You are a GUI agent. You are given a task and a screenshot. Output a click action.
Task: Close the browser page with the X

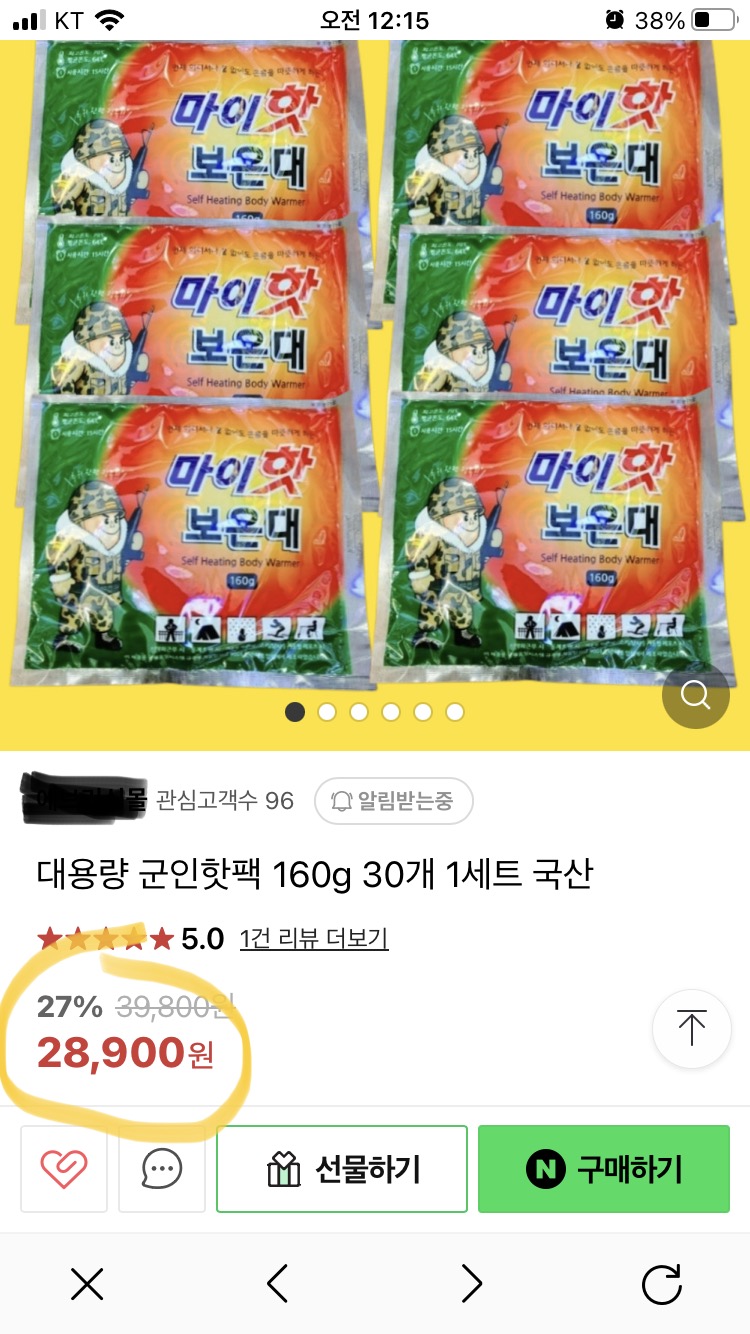(88, 1283)
